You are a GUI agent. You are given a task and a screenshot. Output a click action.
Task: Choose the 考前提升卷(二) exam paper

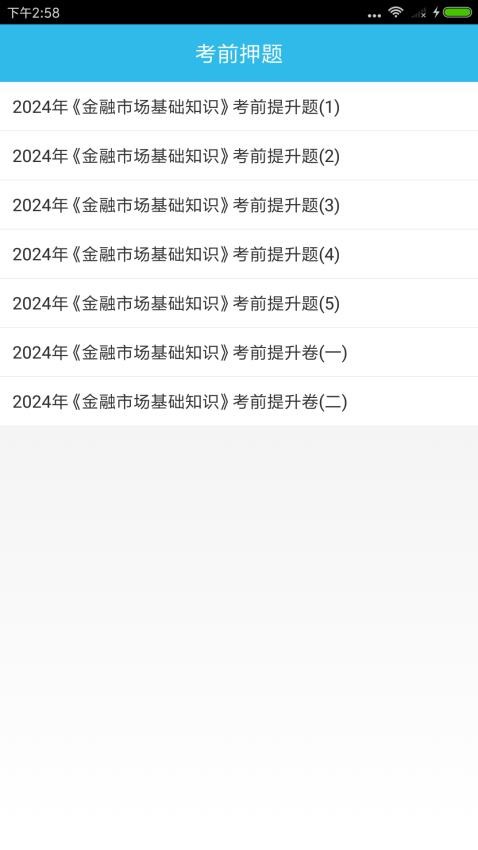click(239, 401)
